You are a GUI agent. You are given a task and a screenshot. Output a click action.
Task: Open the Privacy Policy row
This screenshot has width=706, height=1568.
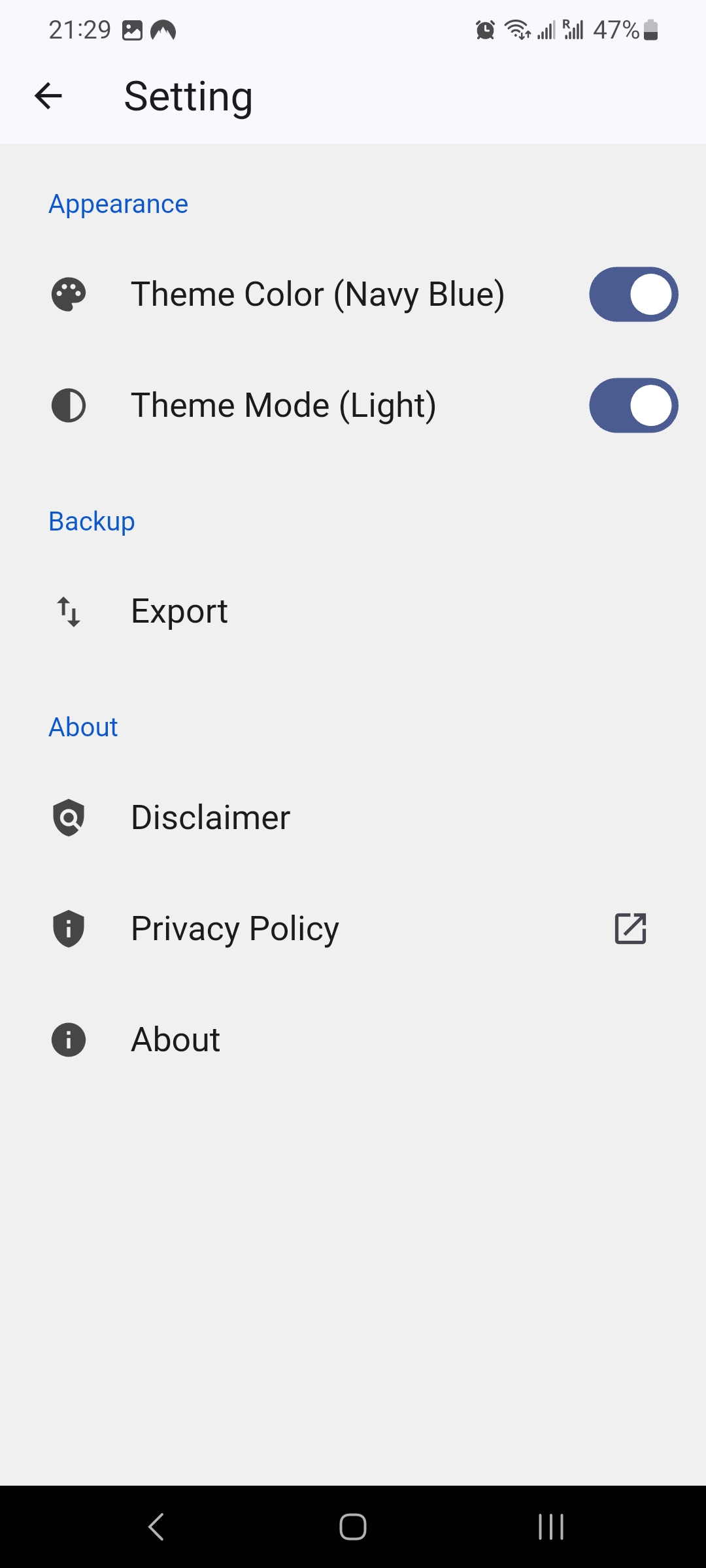click(x=353, y=928)
